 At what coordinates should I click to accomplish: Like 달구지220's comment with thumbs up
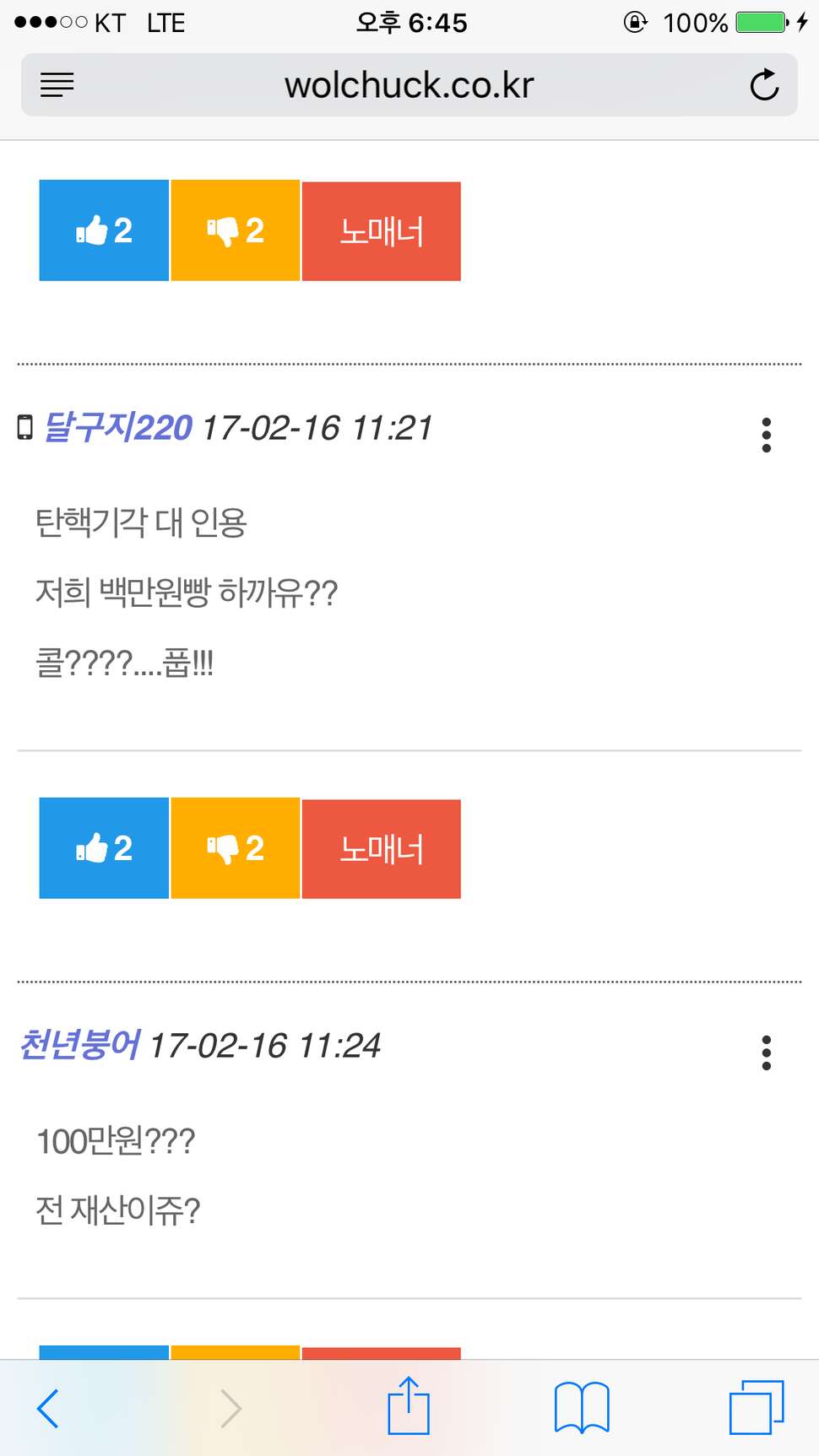coord(104,848)
